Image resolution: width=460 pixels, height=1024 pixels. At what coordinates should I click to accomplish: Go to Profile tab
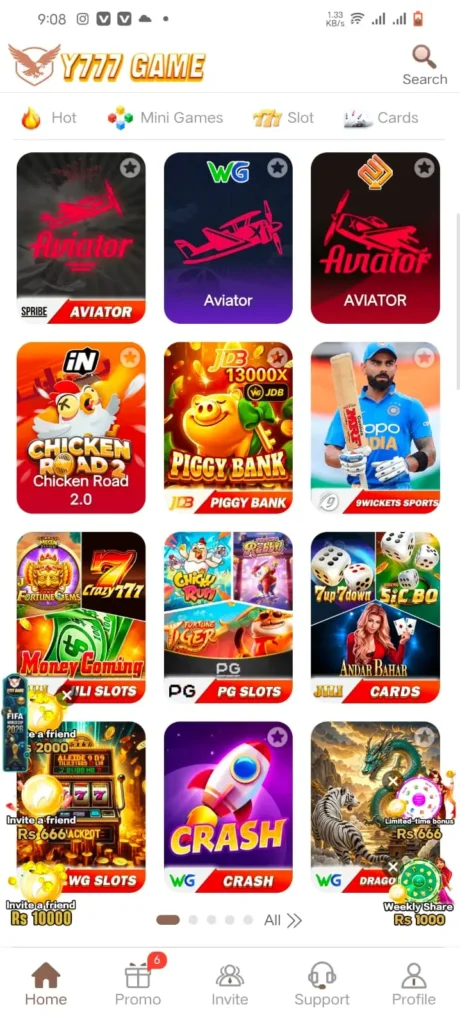point(414,984)
